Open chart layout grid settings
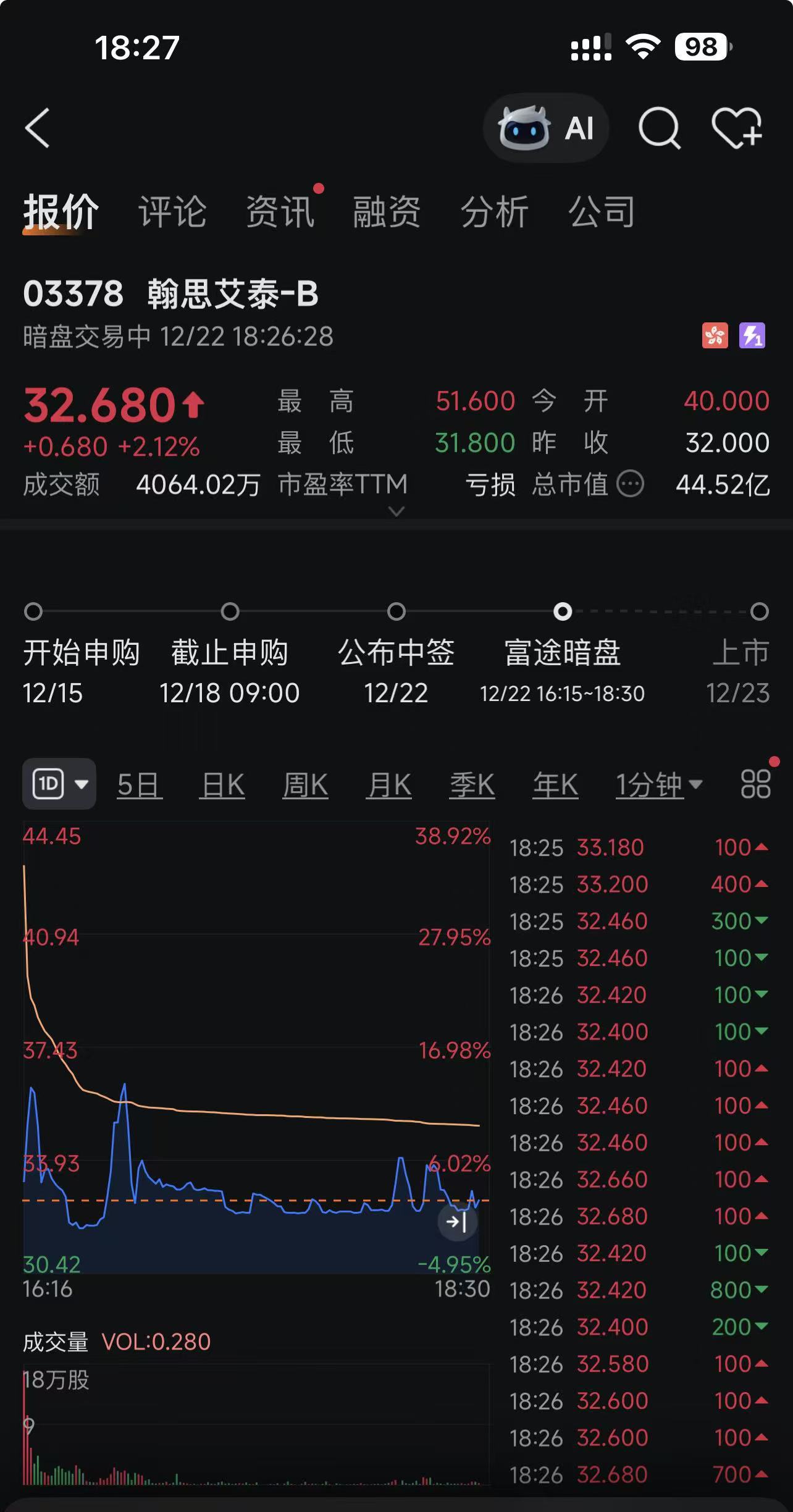This screenshot has height=1512, width=793. click(755, 784)
